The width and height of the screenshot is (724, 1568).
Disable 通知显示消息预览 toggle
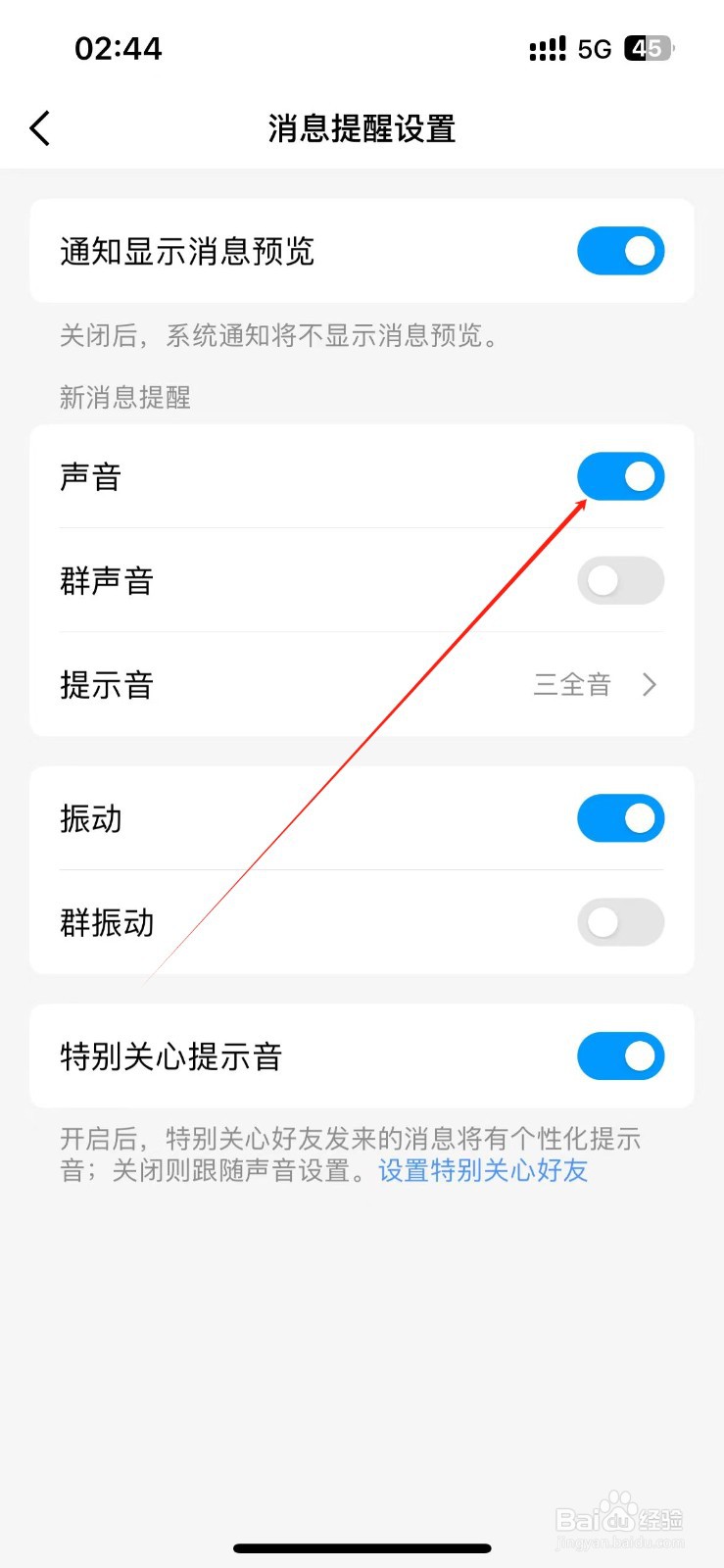(x=621, y=251)
